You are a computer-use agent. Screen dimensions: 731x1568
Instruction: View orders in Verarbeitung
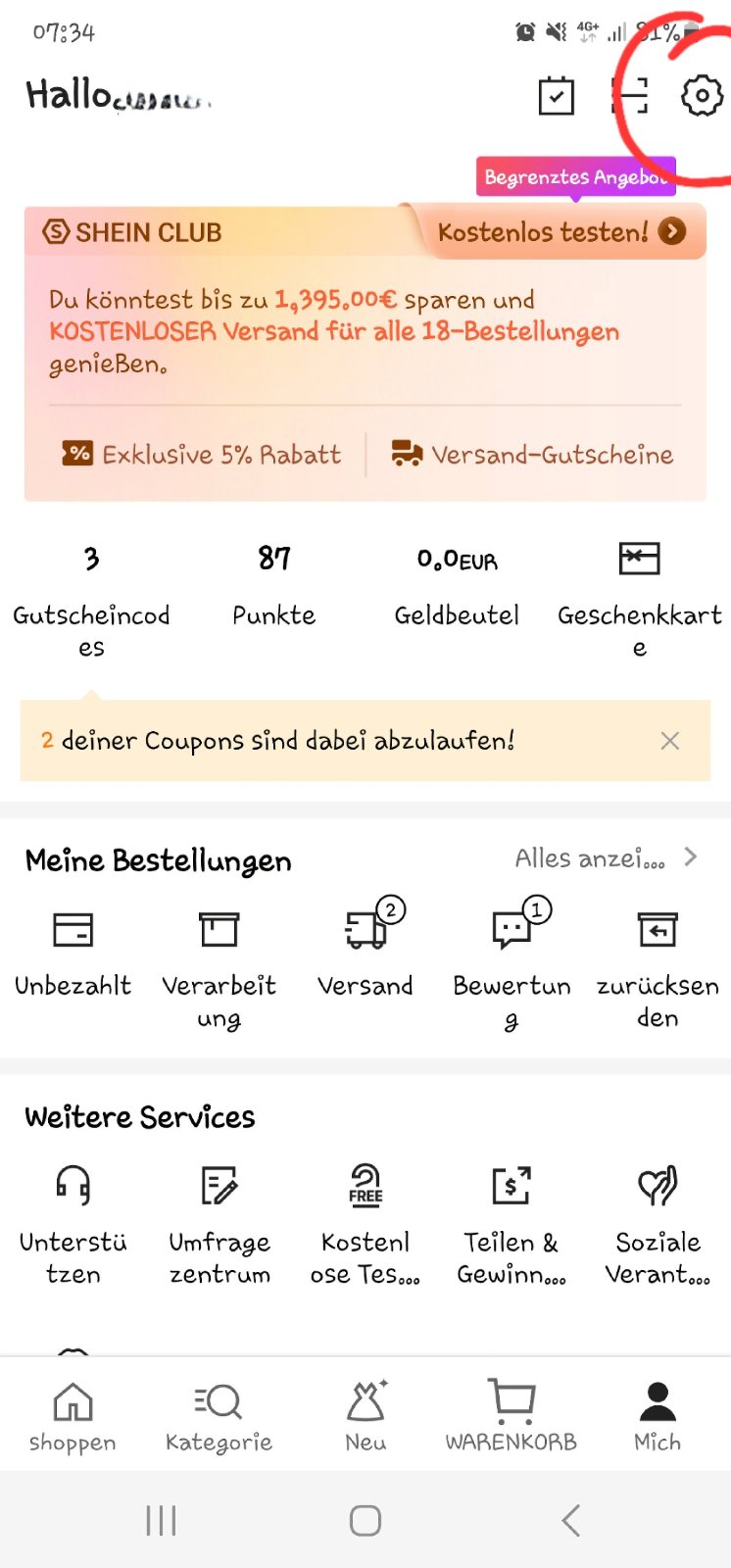click(219, 965)
